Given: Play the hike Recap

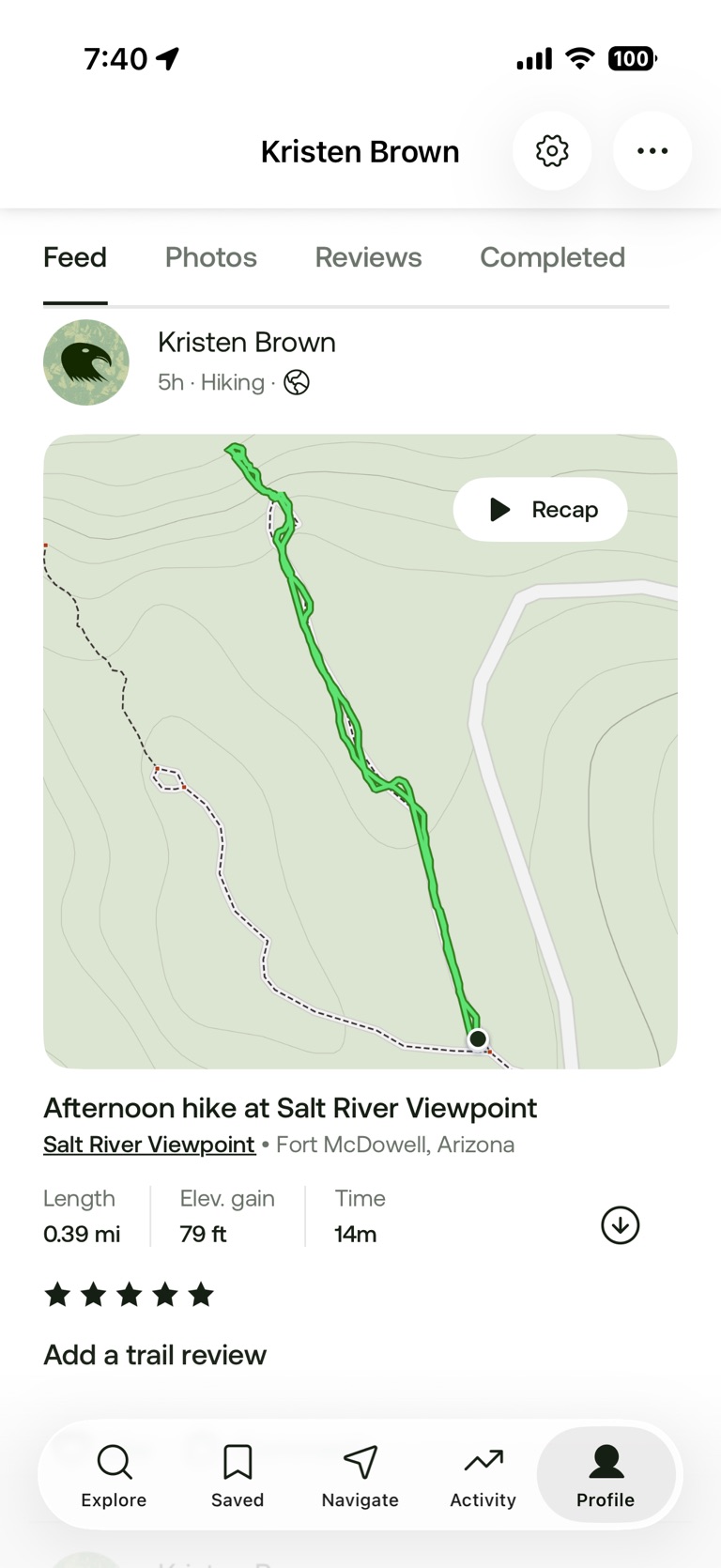Looking at the screenshot, I should pyautogui.click(x=541, y=510).
